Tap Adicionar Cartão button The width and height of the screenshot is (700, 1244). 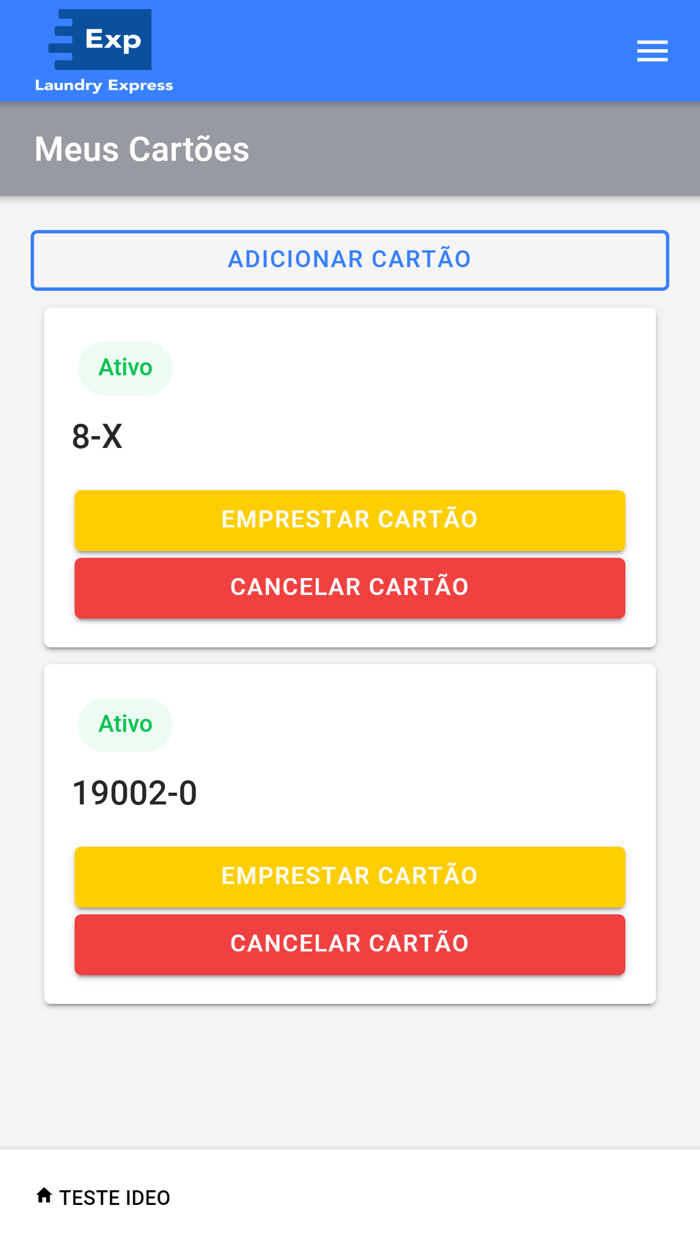tap(349, 260)
